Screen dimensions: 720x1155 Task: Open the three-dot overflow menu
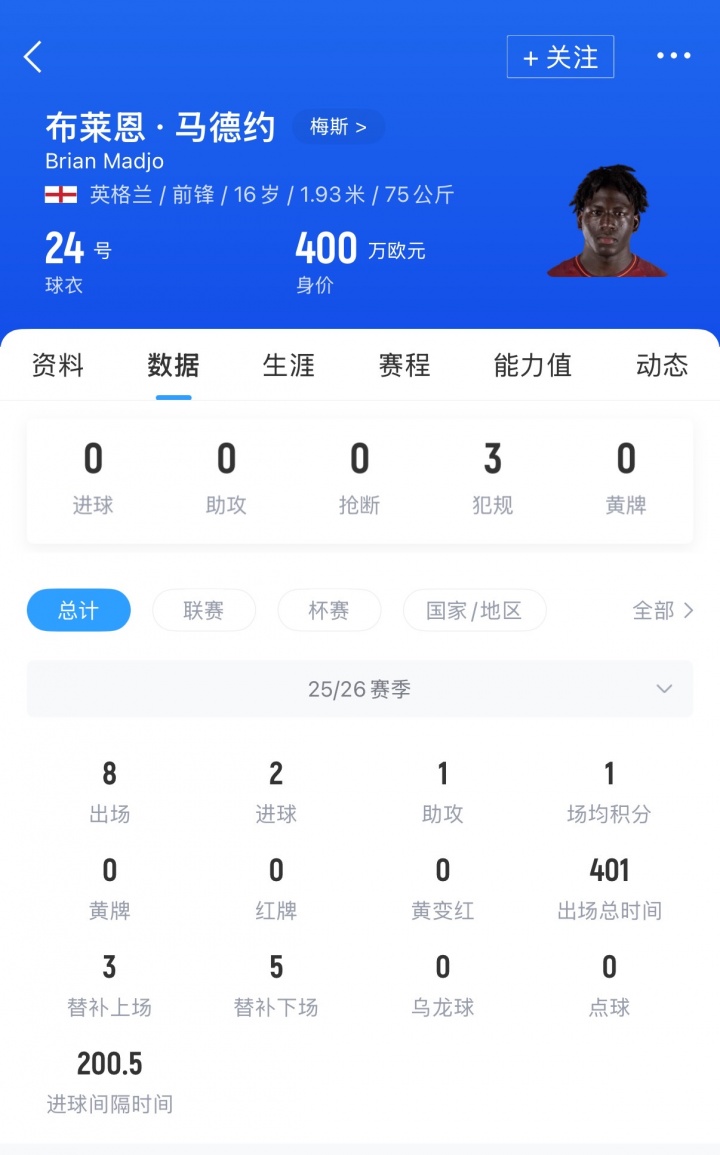[x=673, y=57]
